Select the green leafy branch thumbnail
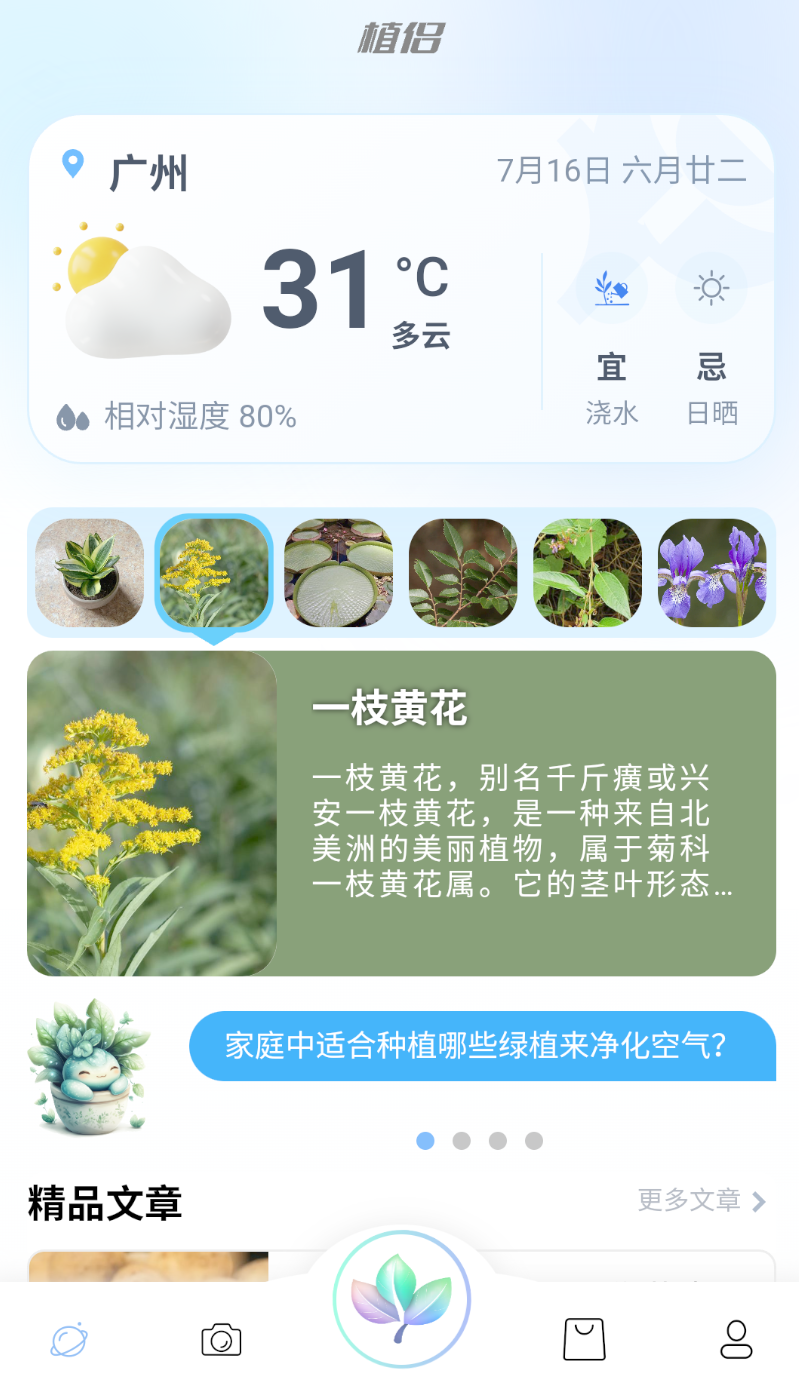This screenshot has width=799, height=1389. [463, 573]
